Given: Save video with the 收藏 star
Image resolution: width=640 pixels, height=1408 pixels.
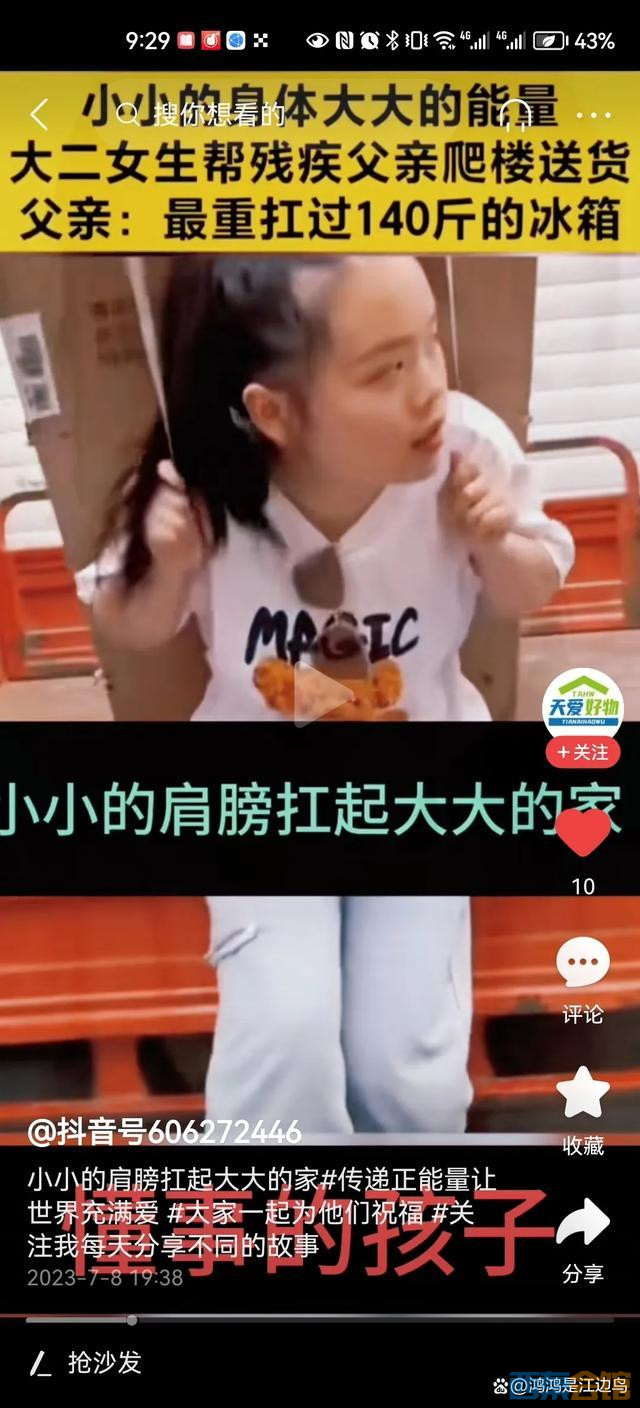Looking at the screenshot, I should (x=583, y=1095).
